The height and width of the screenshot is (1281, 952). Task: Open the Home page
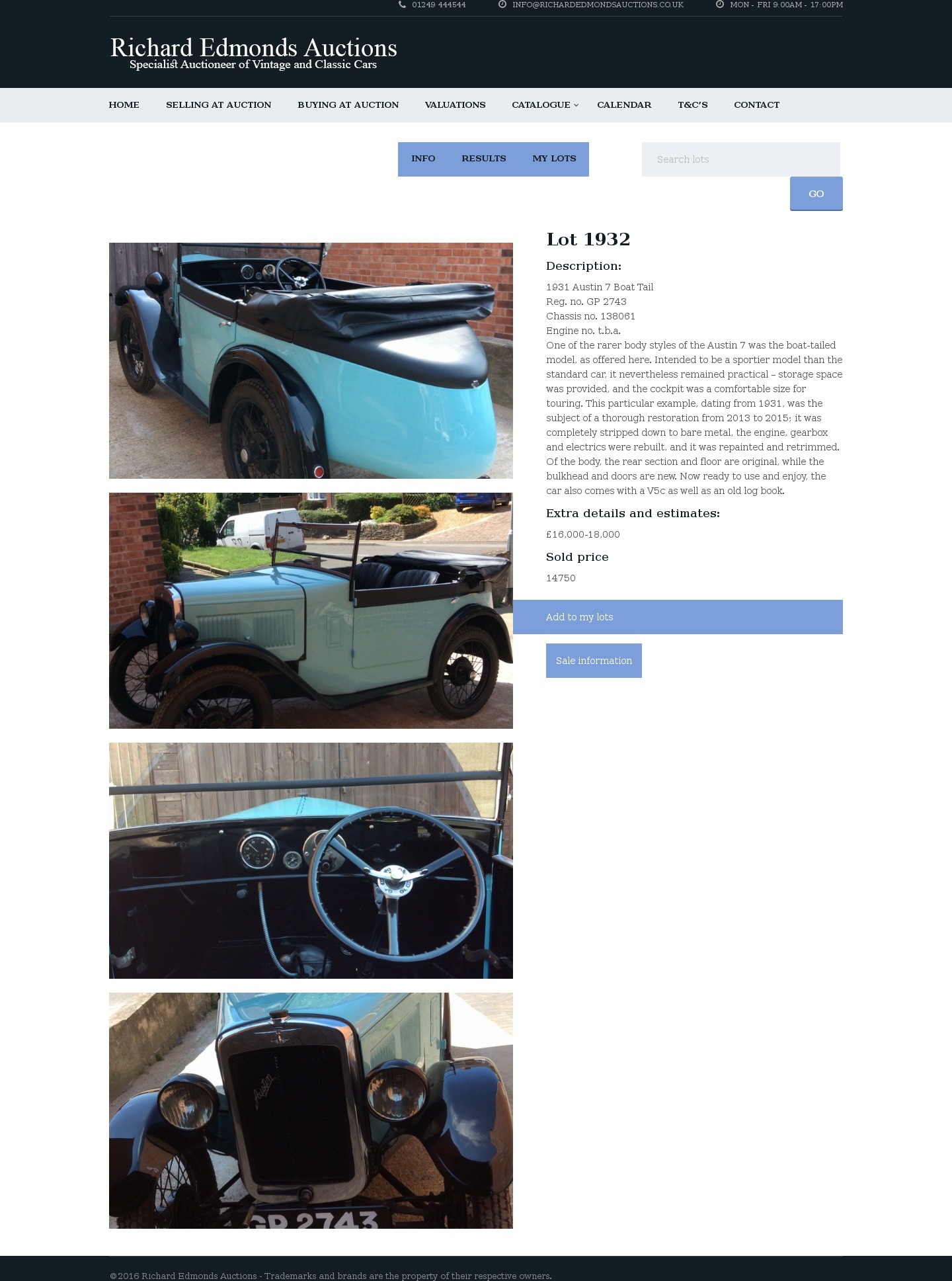coord(124,105)
